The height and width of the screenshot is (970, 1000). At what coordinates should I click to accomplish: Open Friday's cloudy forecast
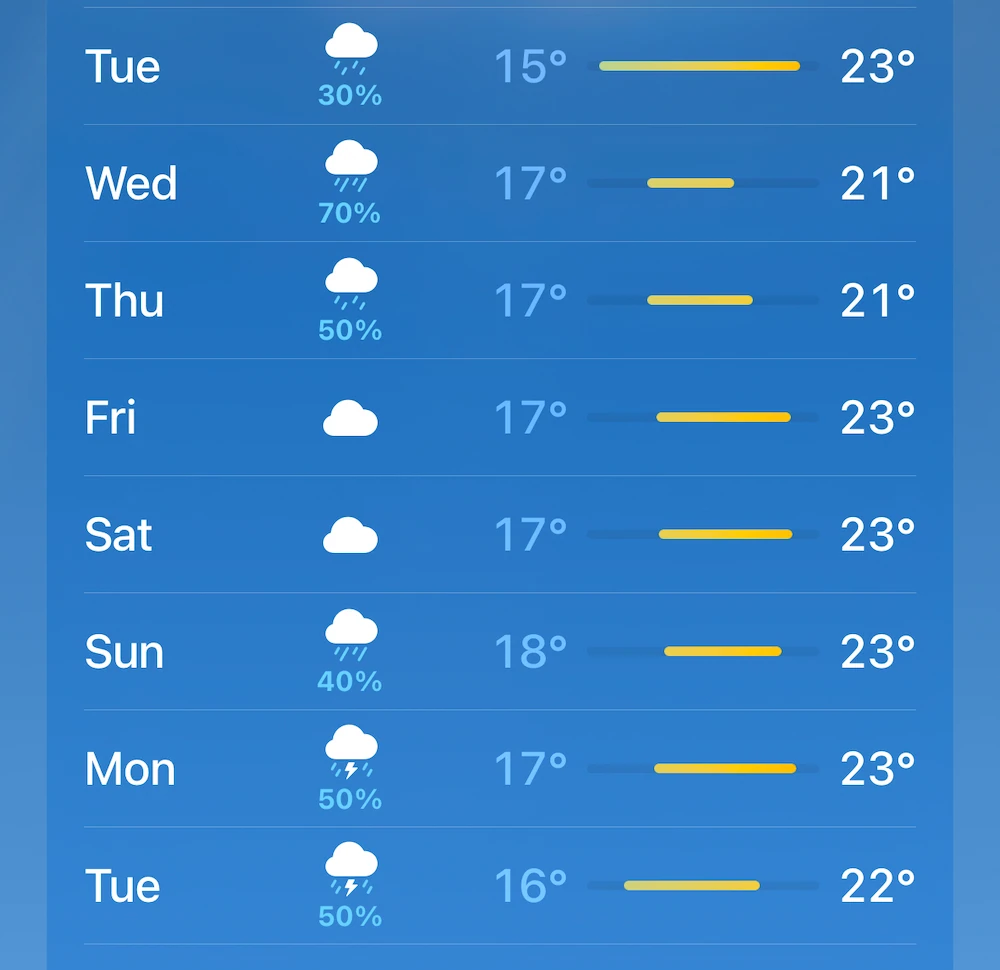[500, 417]
